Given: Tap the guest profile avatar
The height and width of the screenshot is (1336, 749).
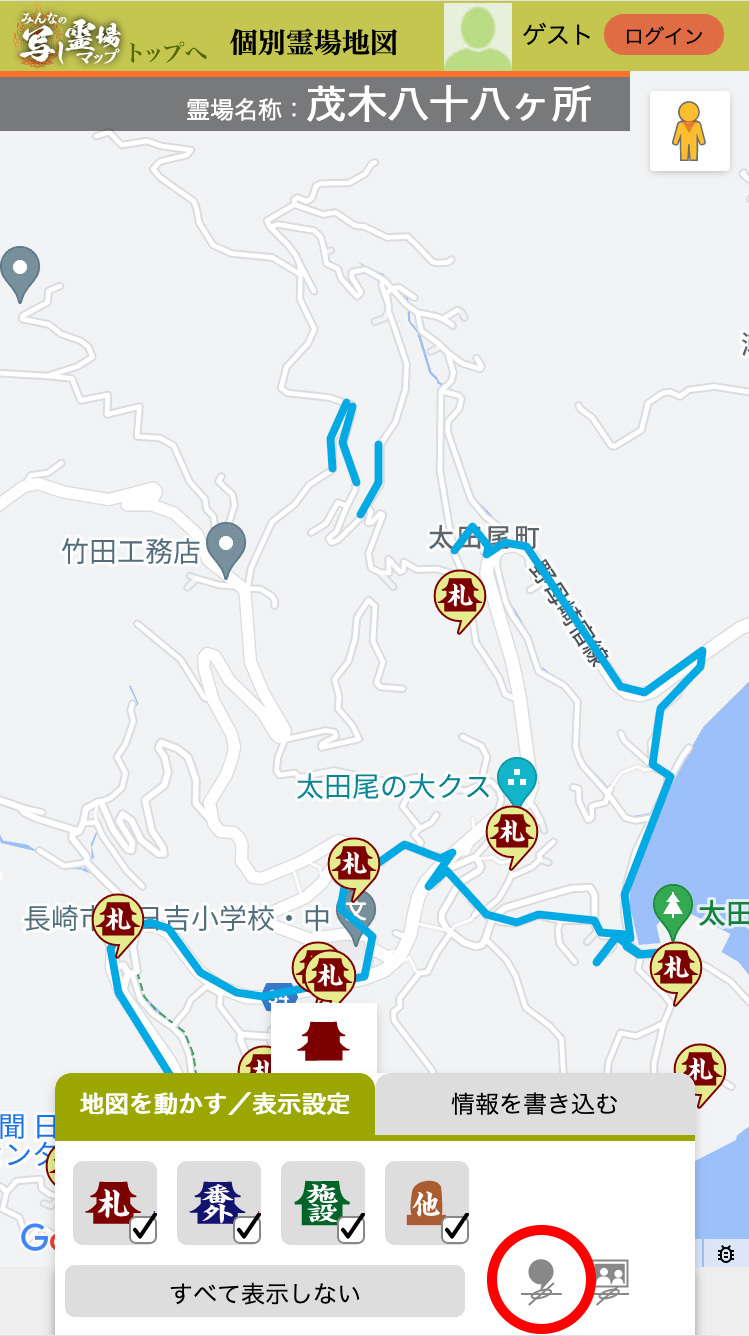Looking at the screenshot, I should click(x=477, y=36).
